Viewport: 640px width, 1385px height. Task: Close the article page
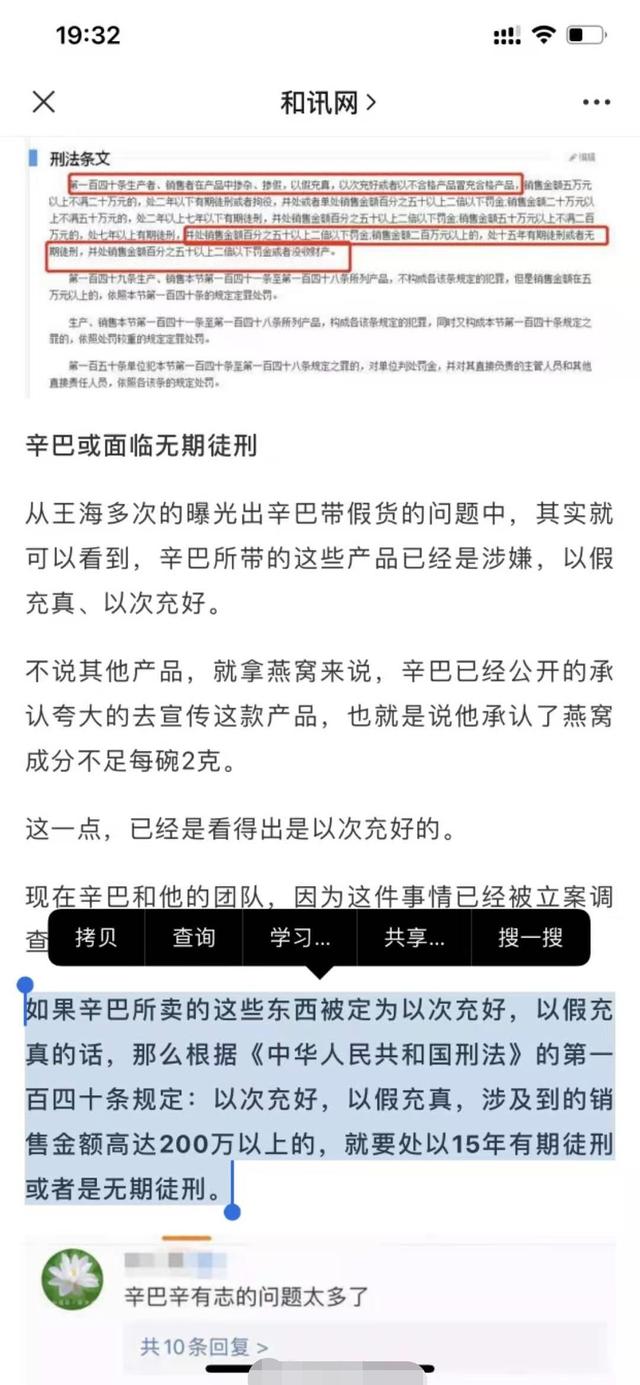click(44, 101)
